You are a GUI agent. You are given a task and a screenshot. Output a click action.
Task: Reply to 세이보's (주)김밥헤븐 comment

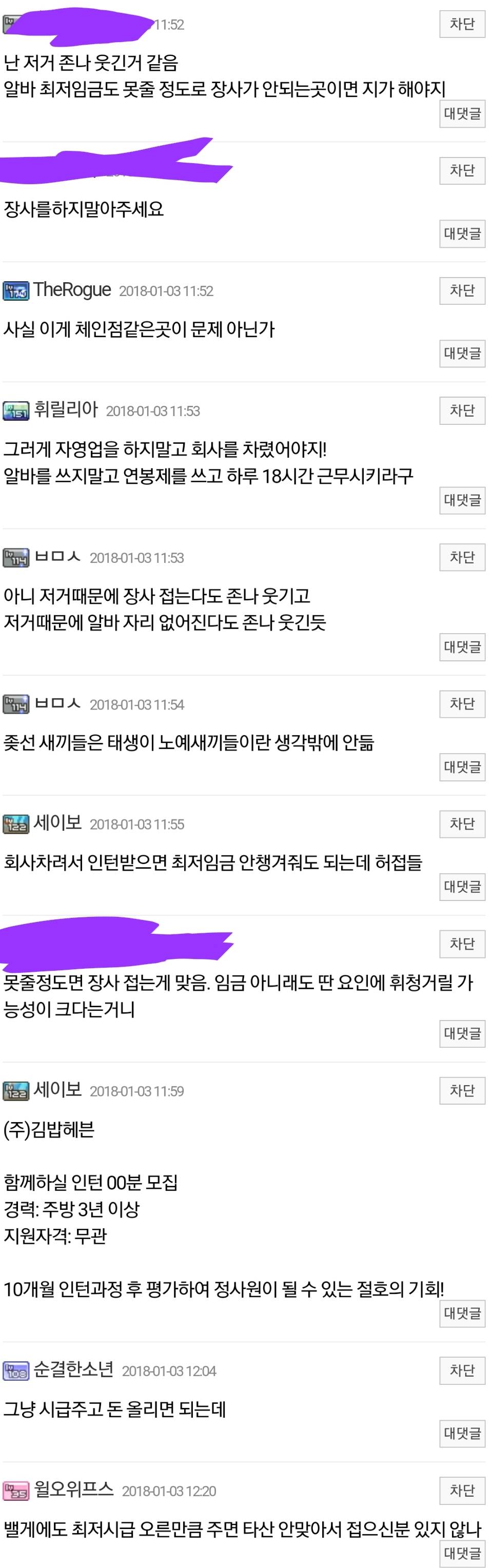tap(462, 1314)
